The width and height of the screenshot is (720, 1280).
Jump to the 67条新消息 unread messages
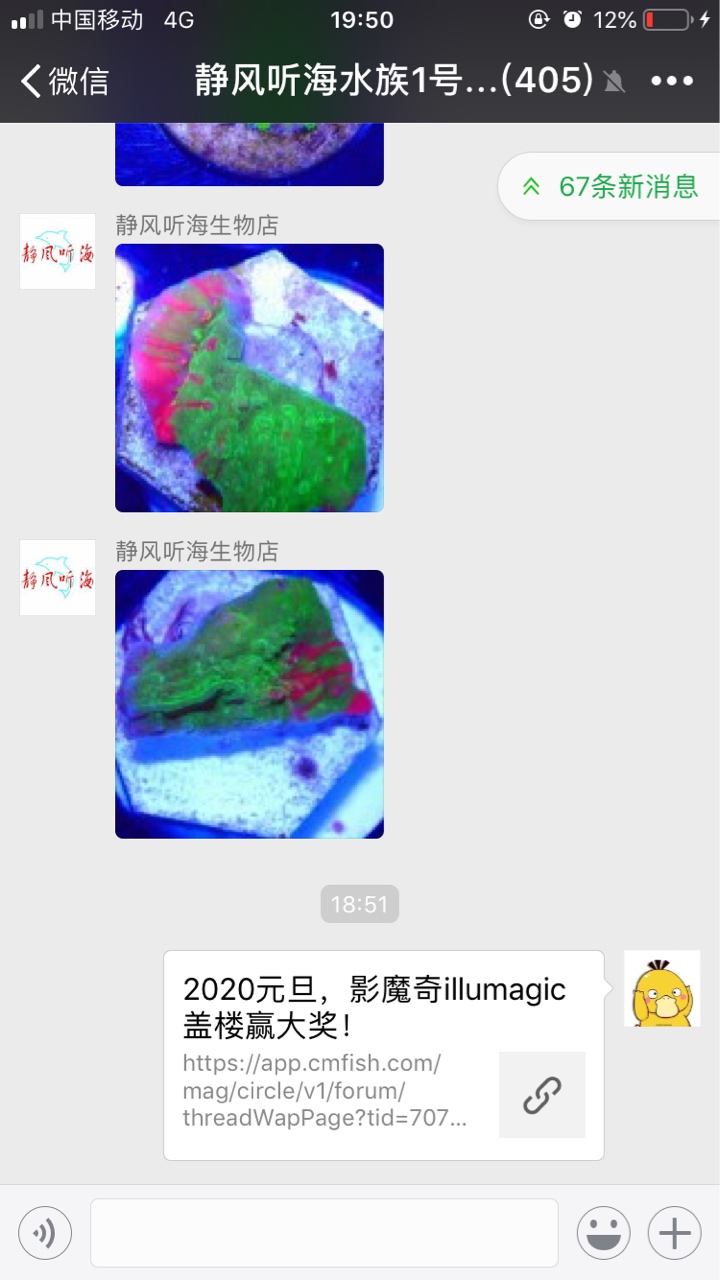pos(612,186)
